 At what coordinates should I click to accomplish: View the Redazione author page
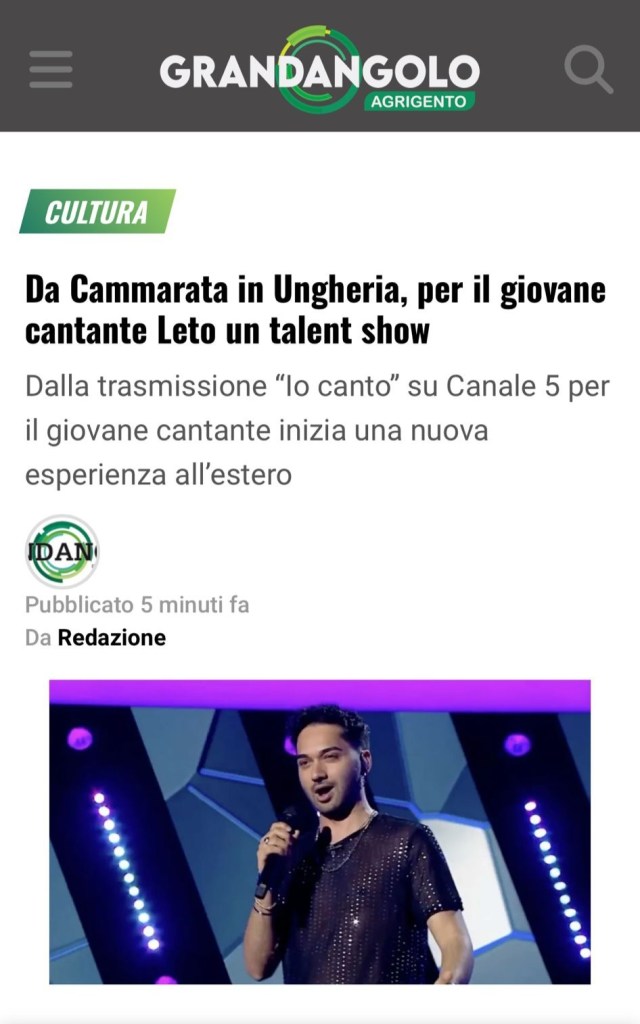click(x=112, y=638)
